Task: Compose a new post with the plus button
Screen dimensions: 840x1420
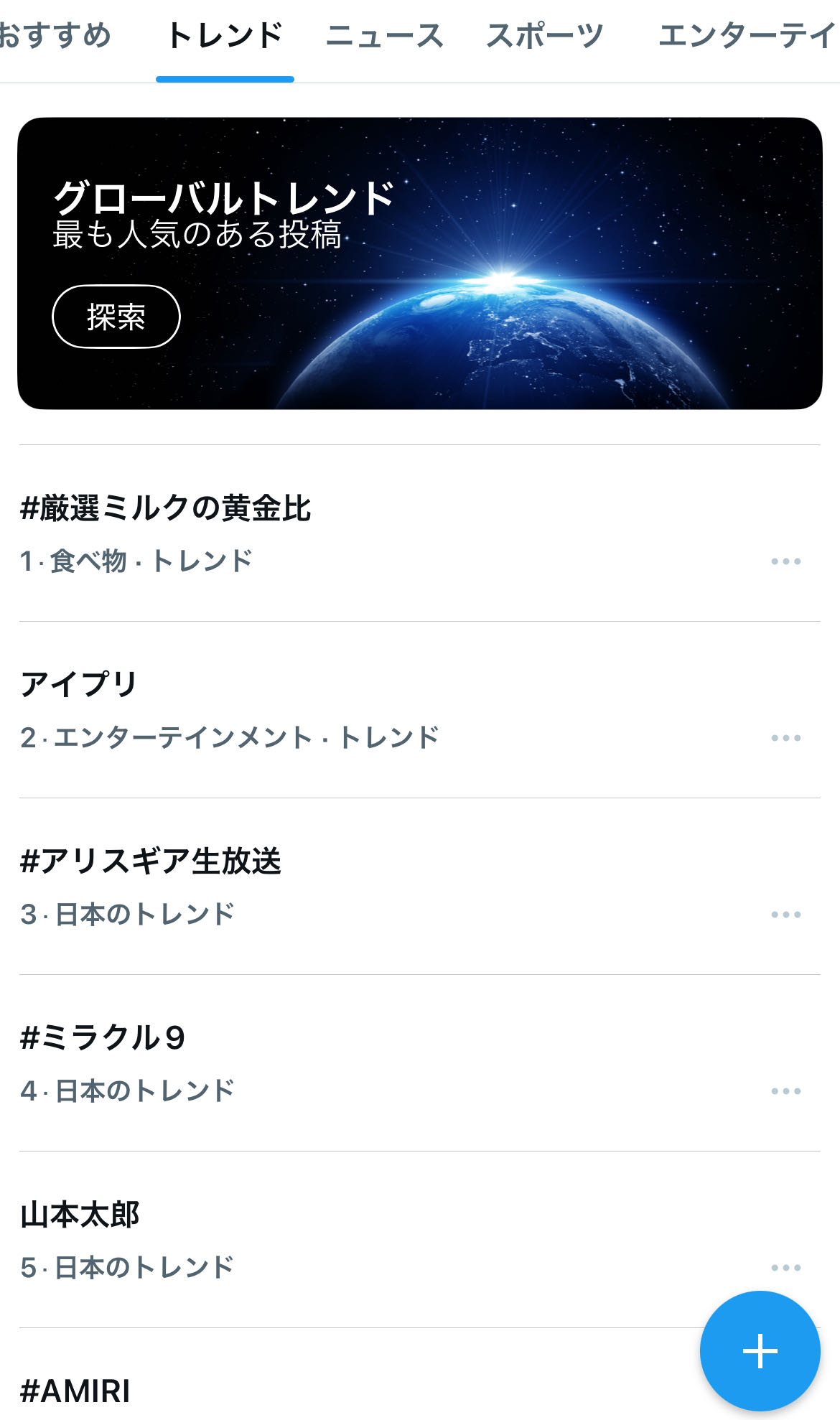Action: click(760, 1351)
